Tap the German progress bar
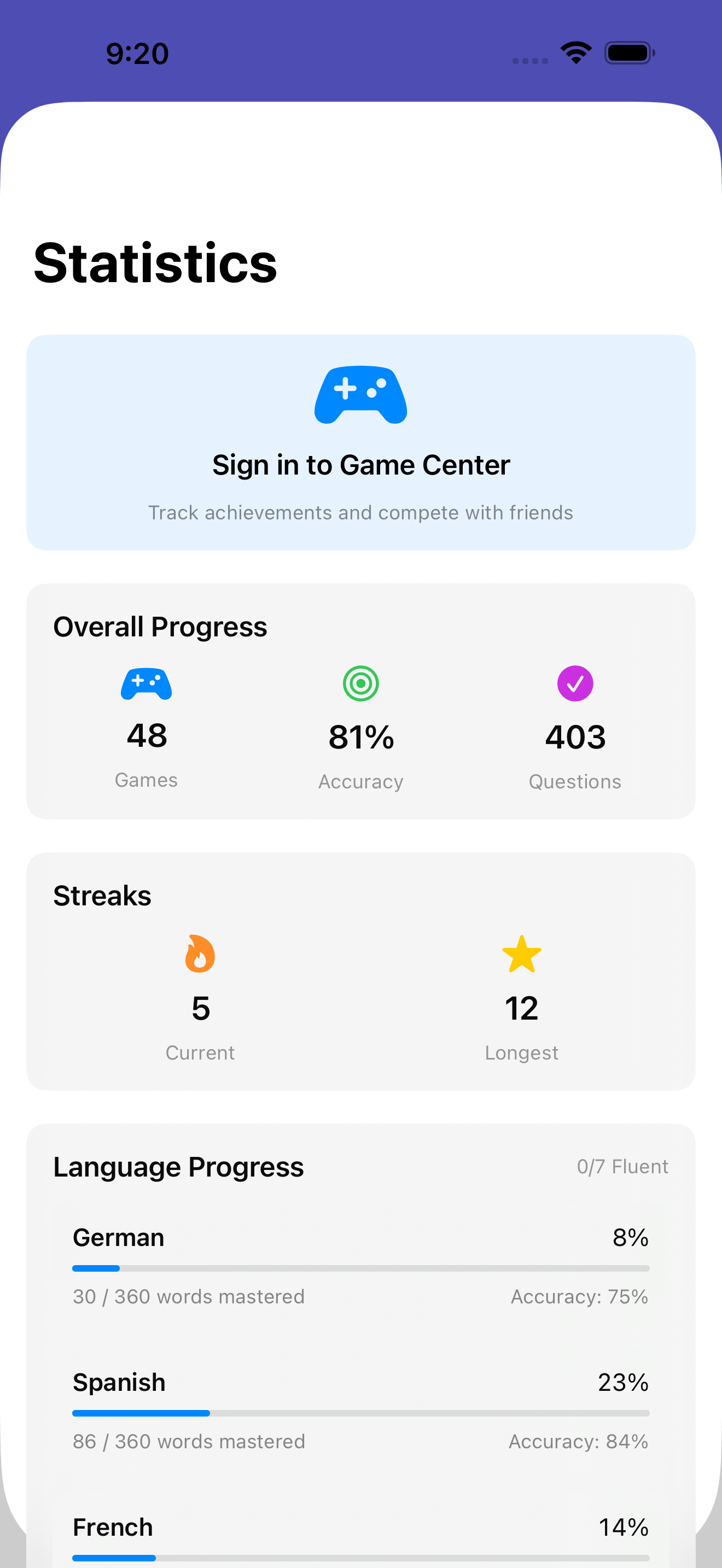 [x=360, y=1268]
